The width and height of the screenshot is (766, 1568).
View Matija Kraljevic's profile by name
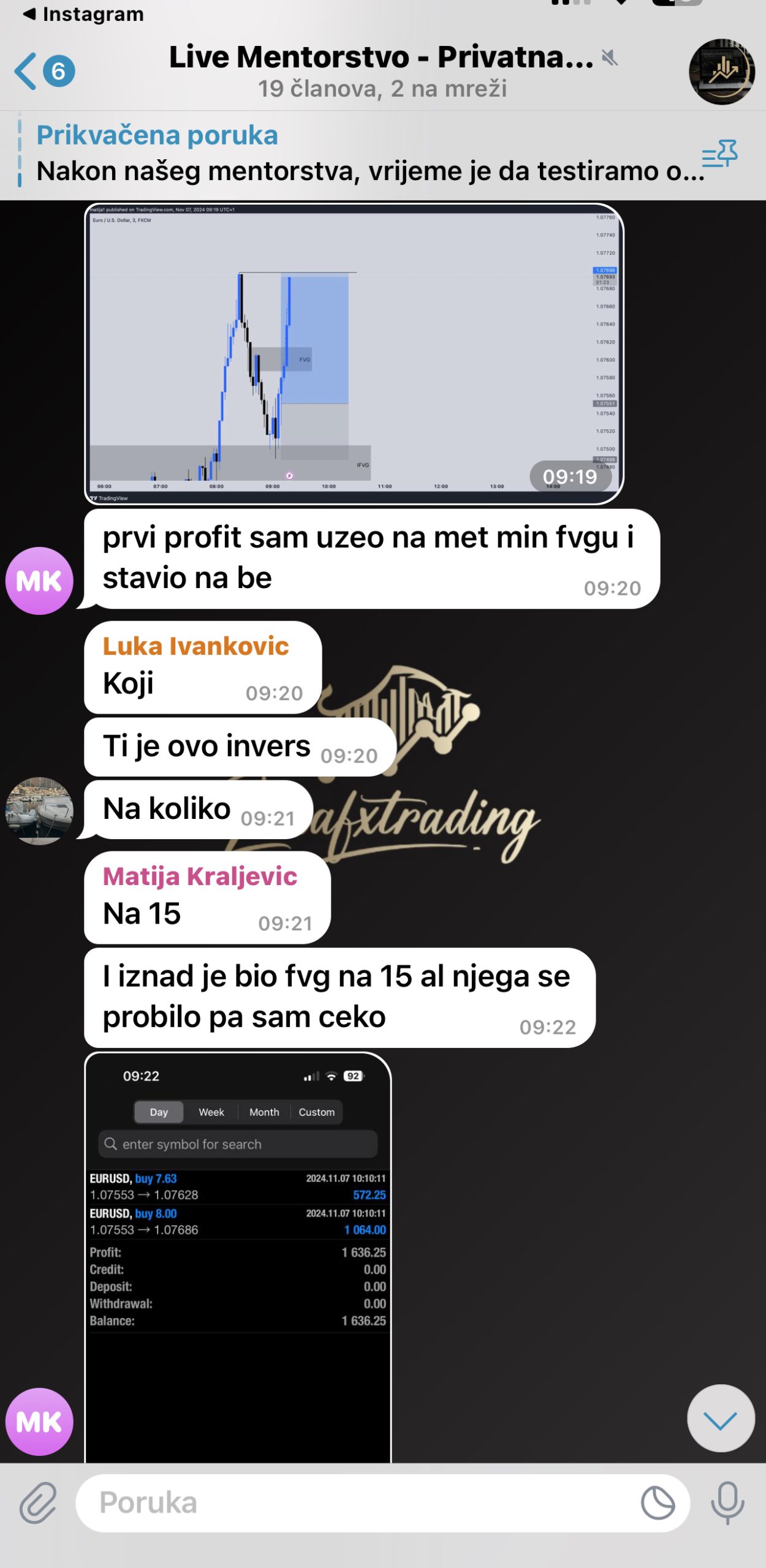pos(200,876)
